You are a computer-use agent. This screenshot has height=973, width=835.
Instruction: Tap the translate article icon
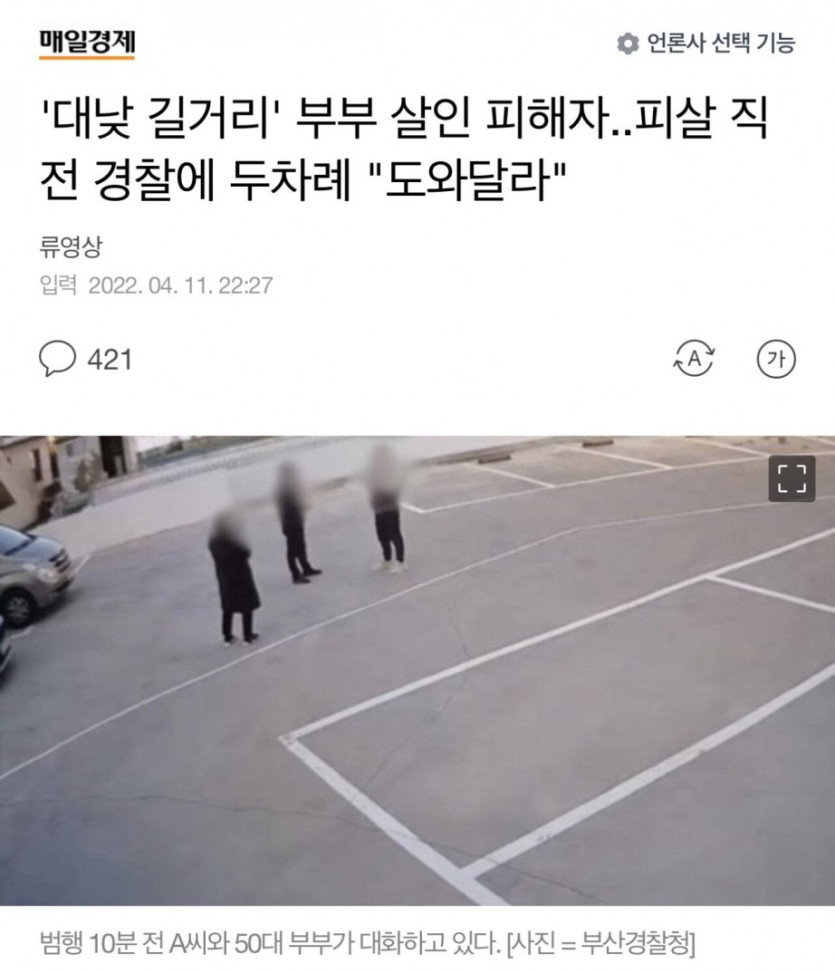click(x=694, y=359)
